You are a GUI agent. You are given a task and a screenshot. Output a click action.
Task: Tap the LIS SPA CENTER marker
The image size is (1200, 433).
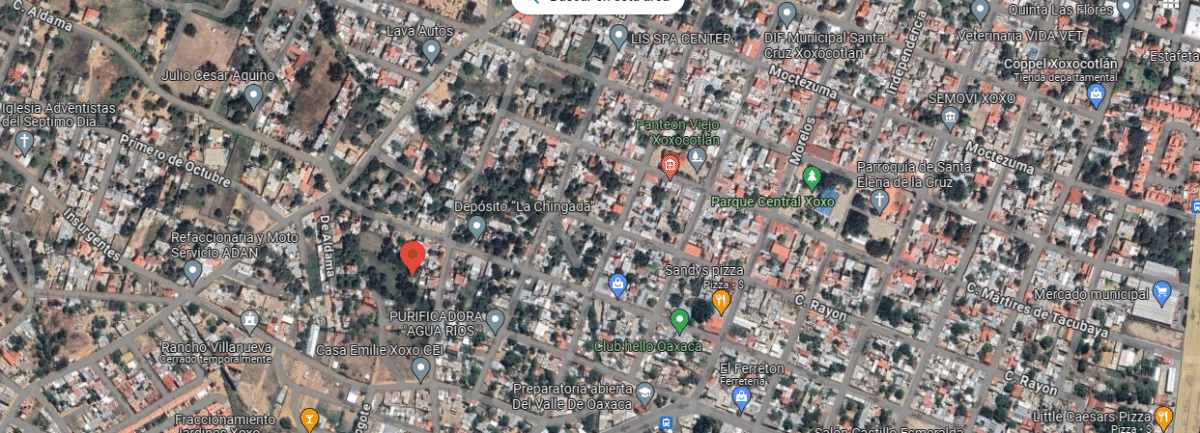click(619, 37)
